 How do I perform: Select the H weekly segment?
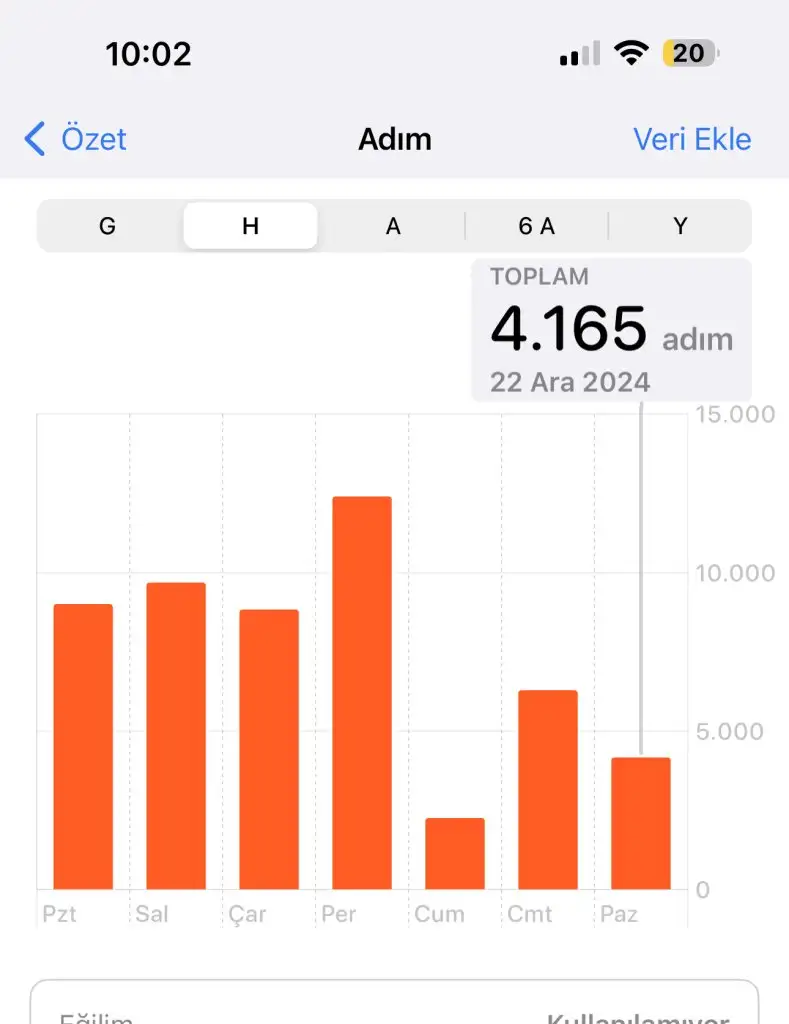click(250, 226)
